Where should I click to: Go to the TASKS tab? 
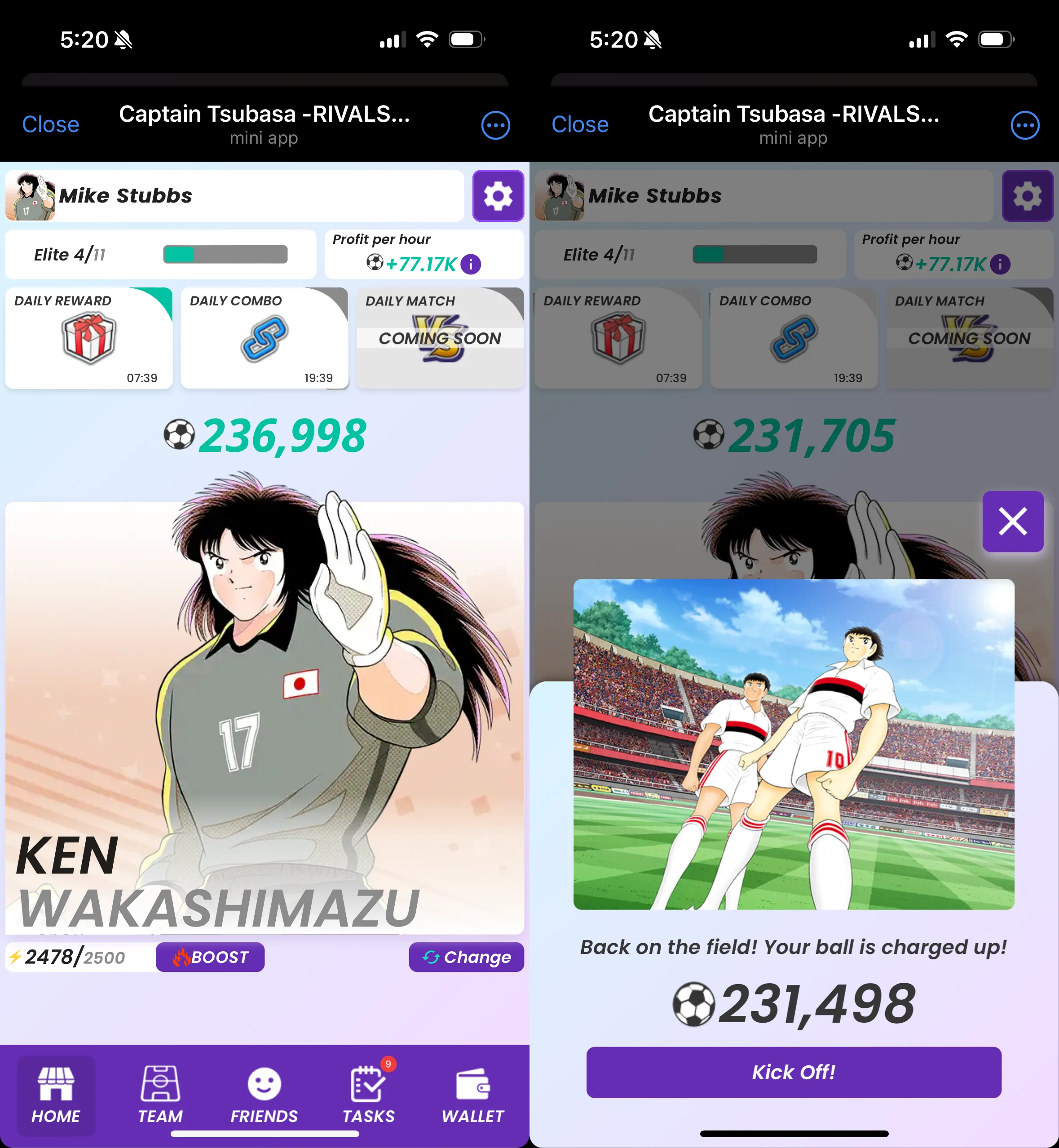(x=368, y=1095)
